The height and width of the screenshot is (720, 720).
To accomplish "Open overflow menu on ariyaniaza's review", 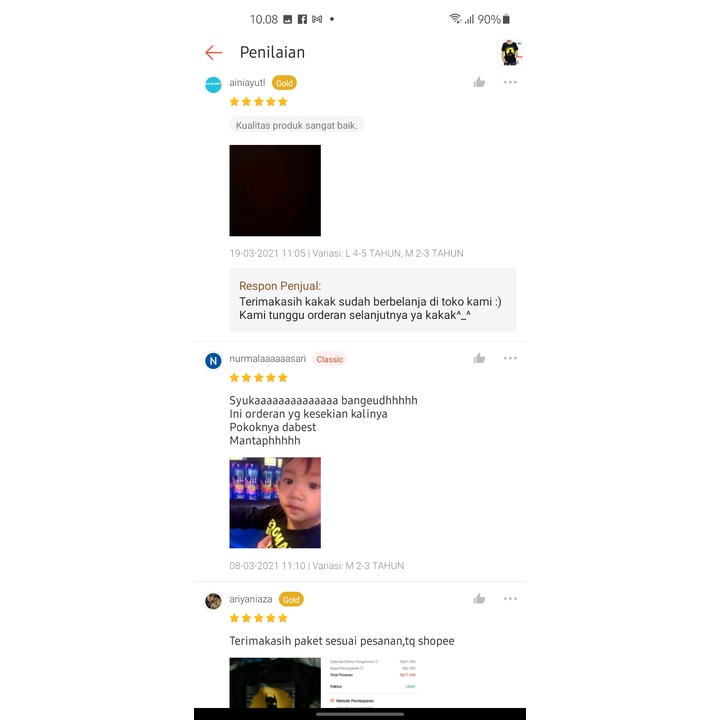I will [510, 599].
